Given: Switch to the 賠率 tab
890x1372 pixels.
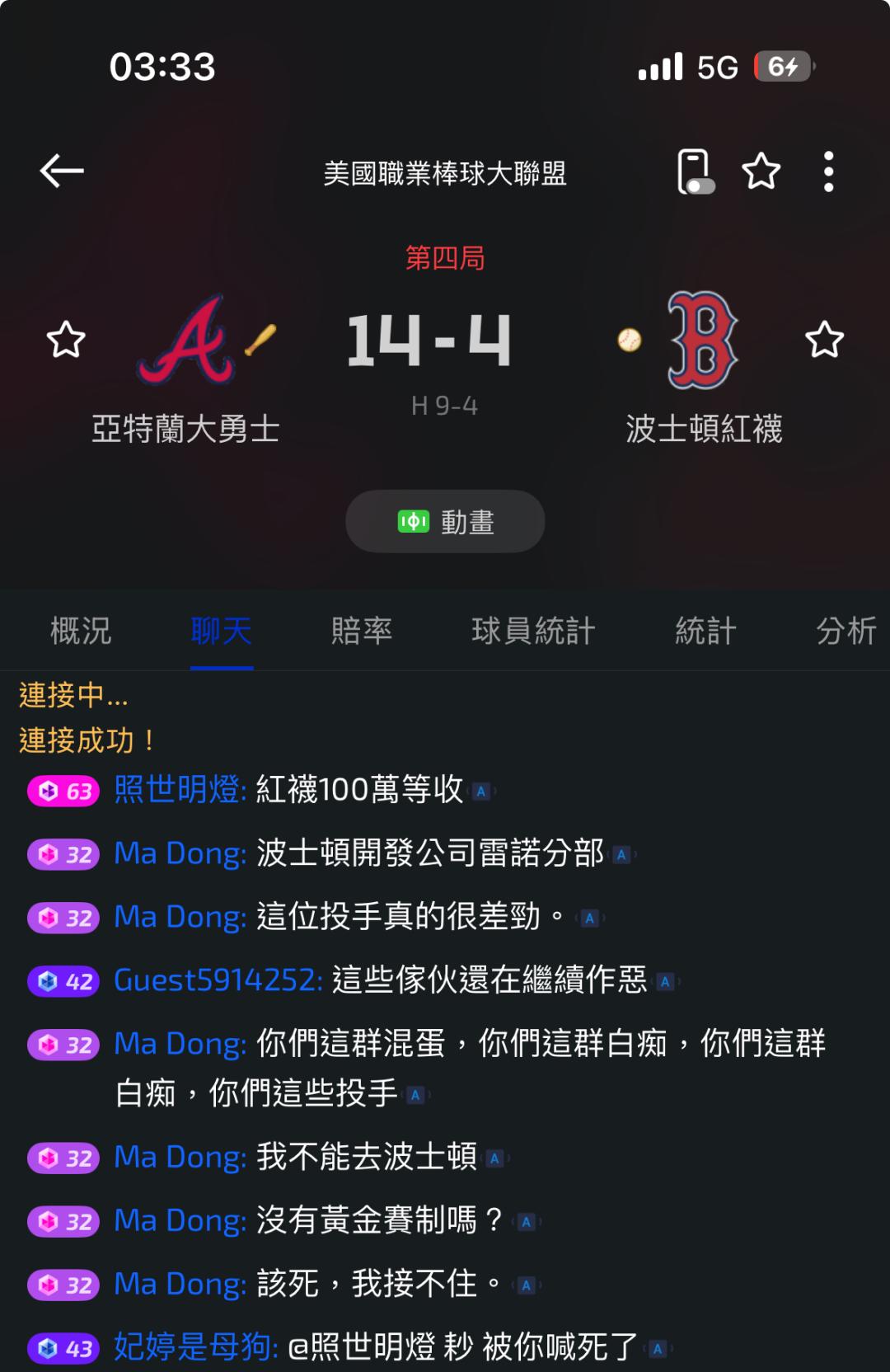Looking at the screenshot, I should click(361, 631).
